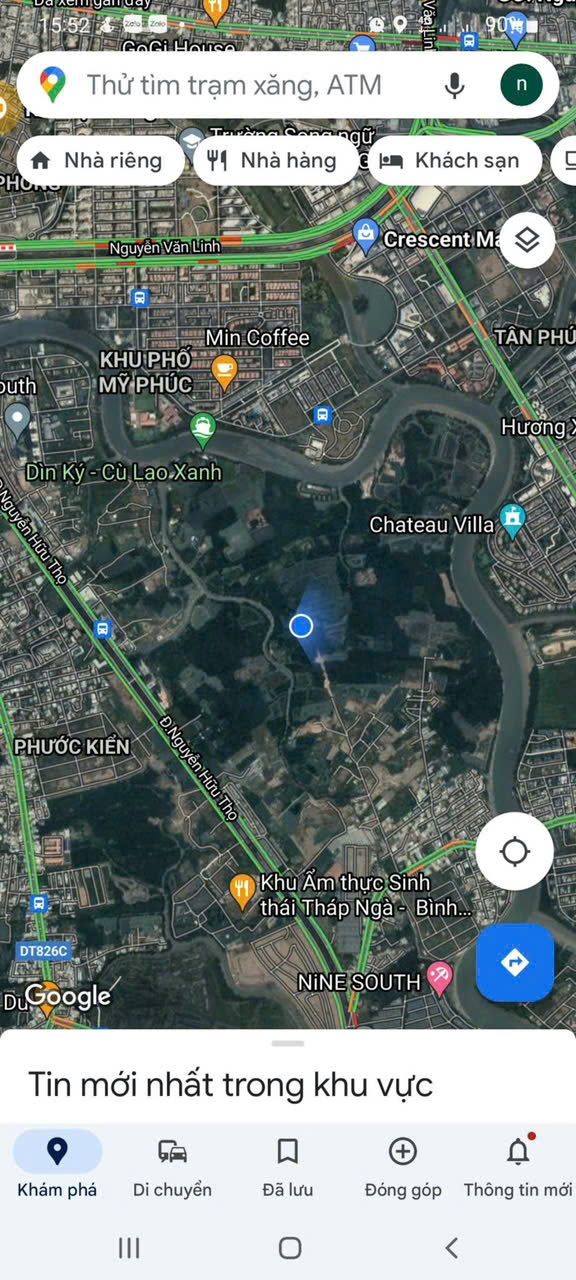Center map on my location

pyautogui.click(x=514, y=851)
